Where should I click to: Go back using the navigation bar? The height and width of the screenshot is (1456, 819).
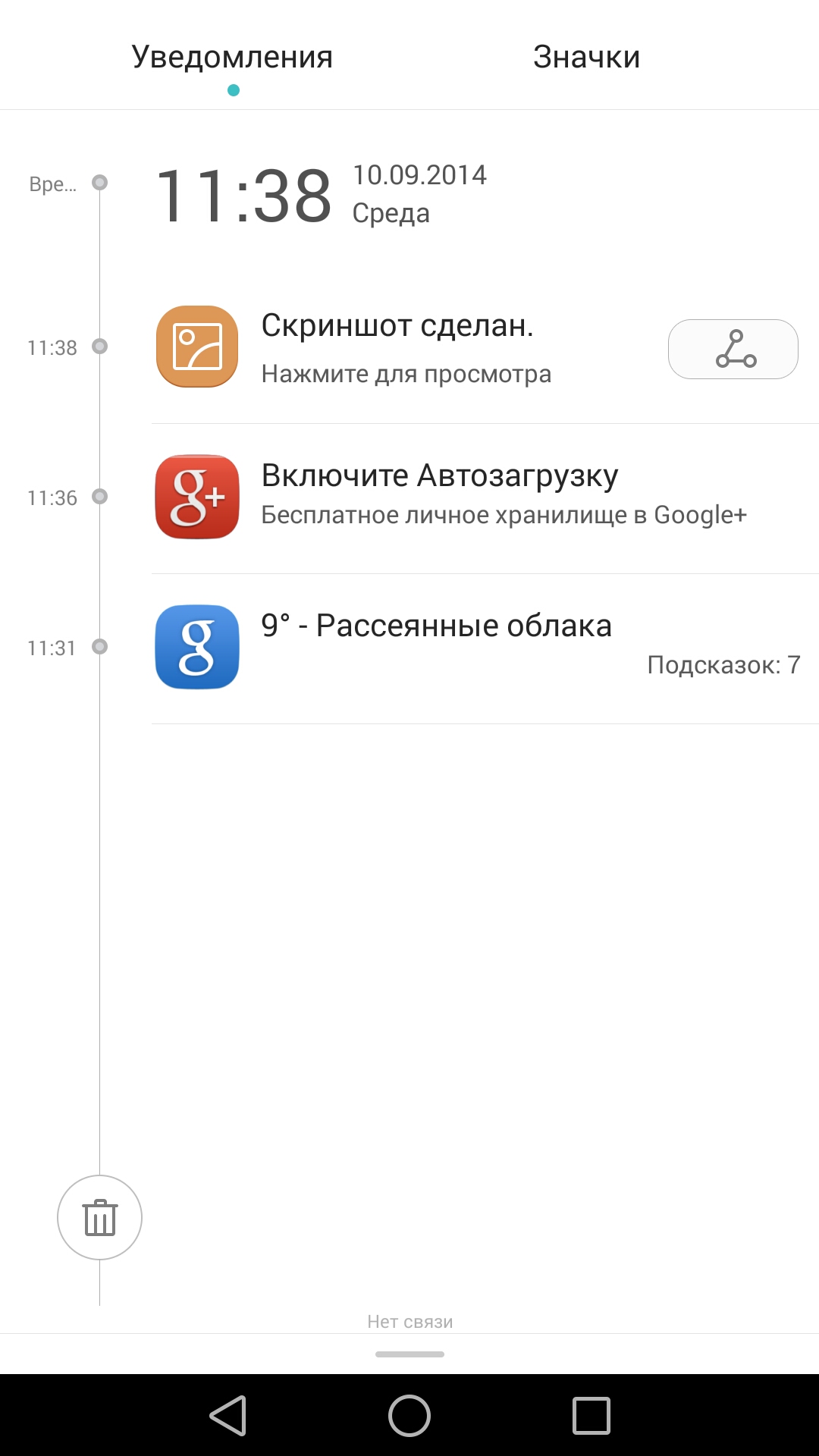(227, 1415)
